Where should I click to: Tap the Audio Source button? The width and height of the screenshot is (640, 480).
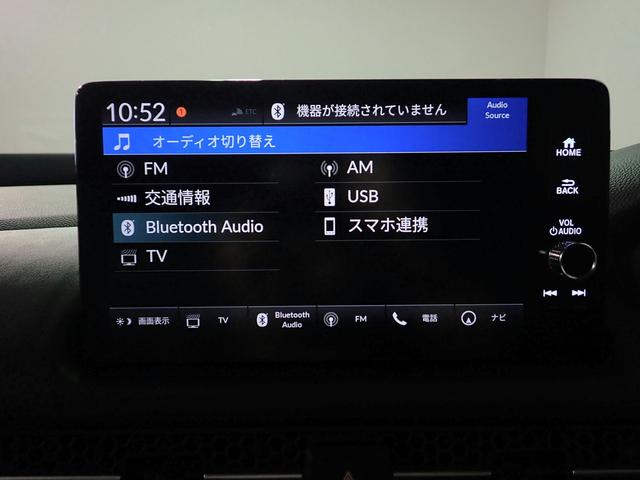497,110
